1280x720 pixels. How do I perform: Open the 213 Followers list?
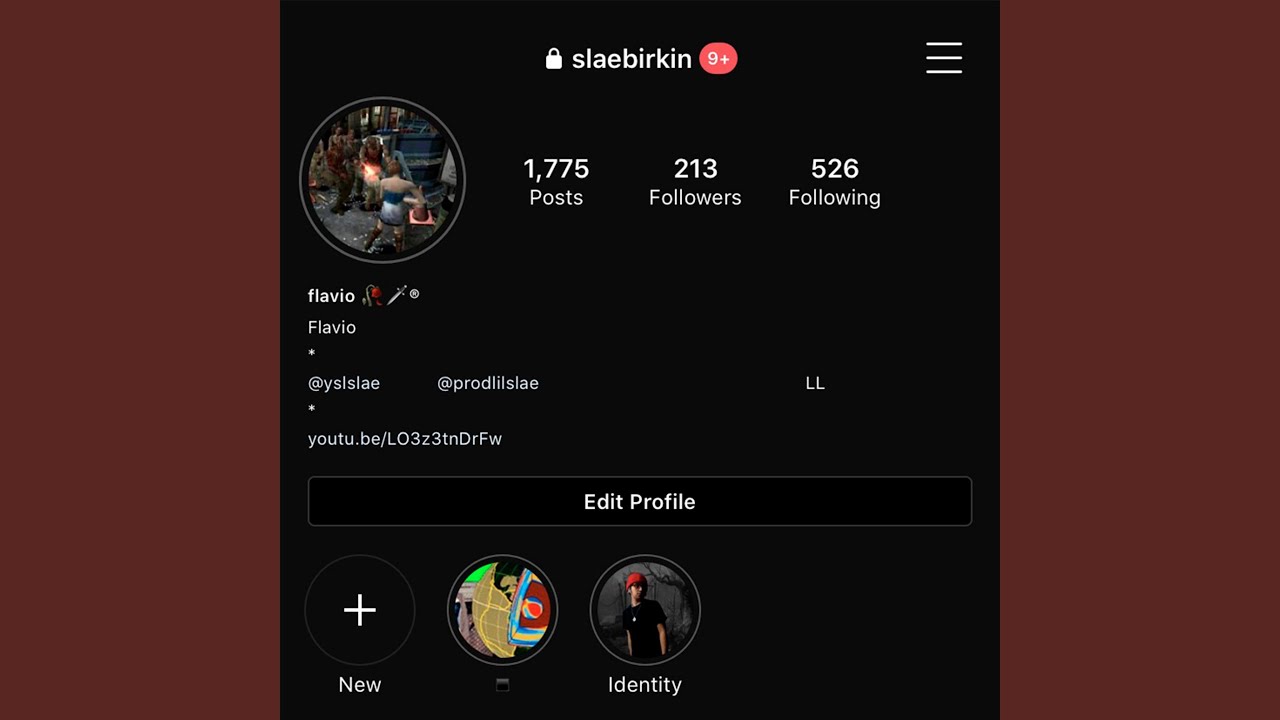(695, 181)
